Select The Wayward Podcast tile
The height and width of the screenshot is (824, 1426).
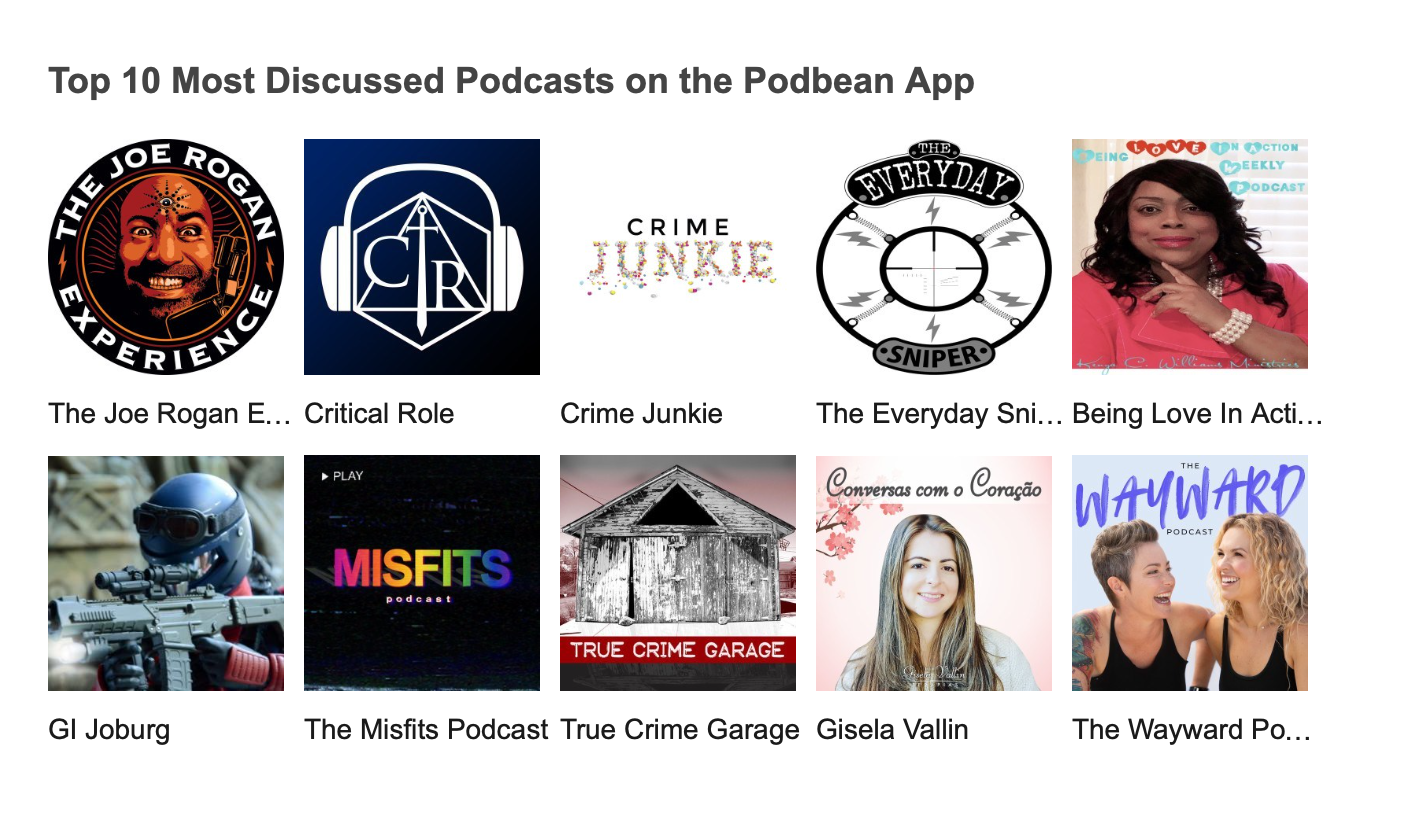click(x=1190, y=573)
